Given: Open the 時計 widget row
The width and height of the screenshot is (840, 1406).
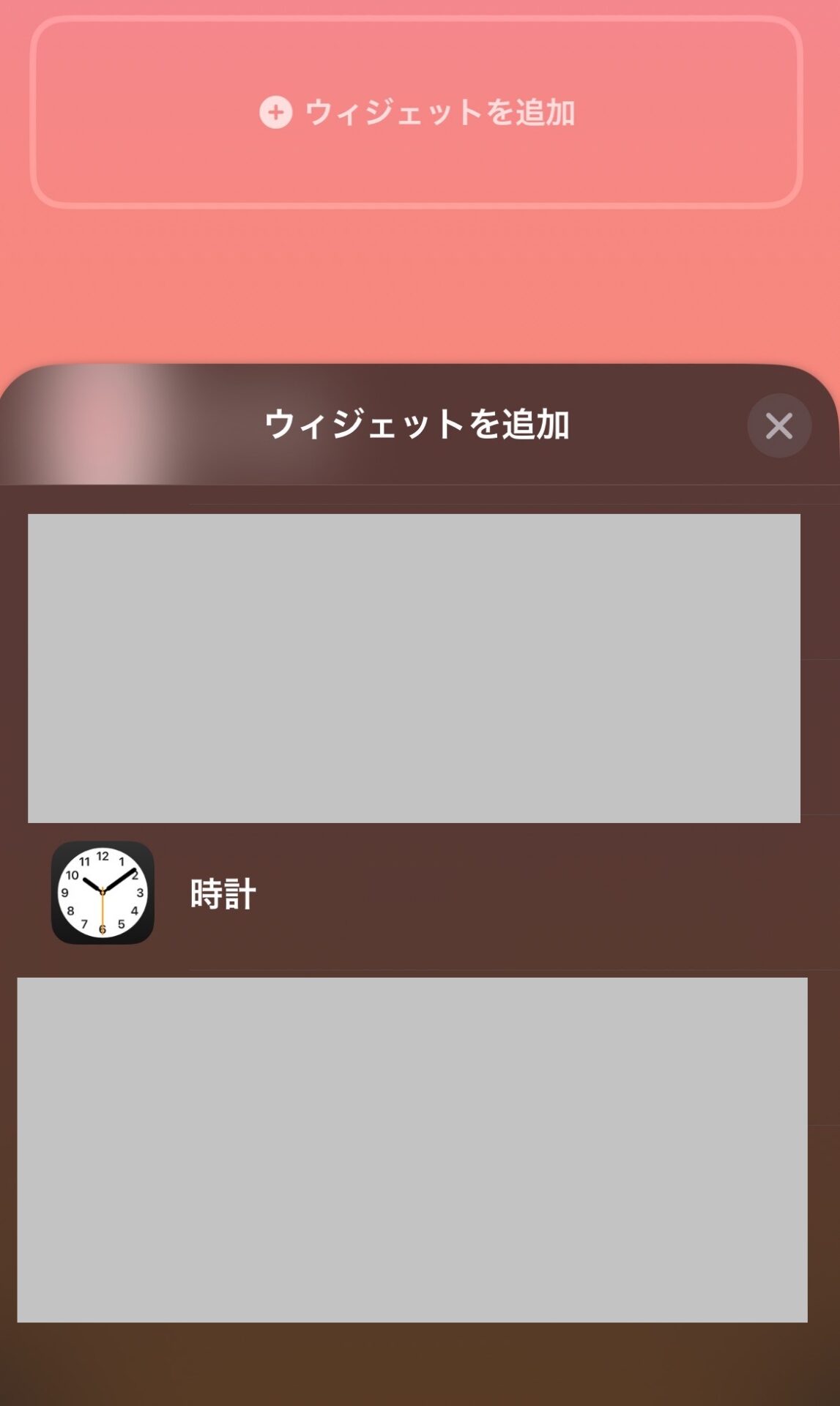Looking at the screenshot, I should tap(223, 893).
